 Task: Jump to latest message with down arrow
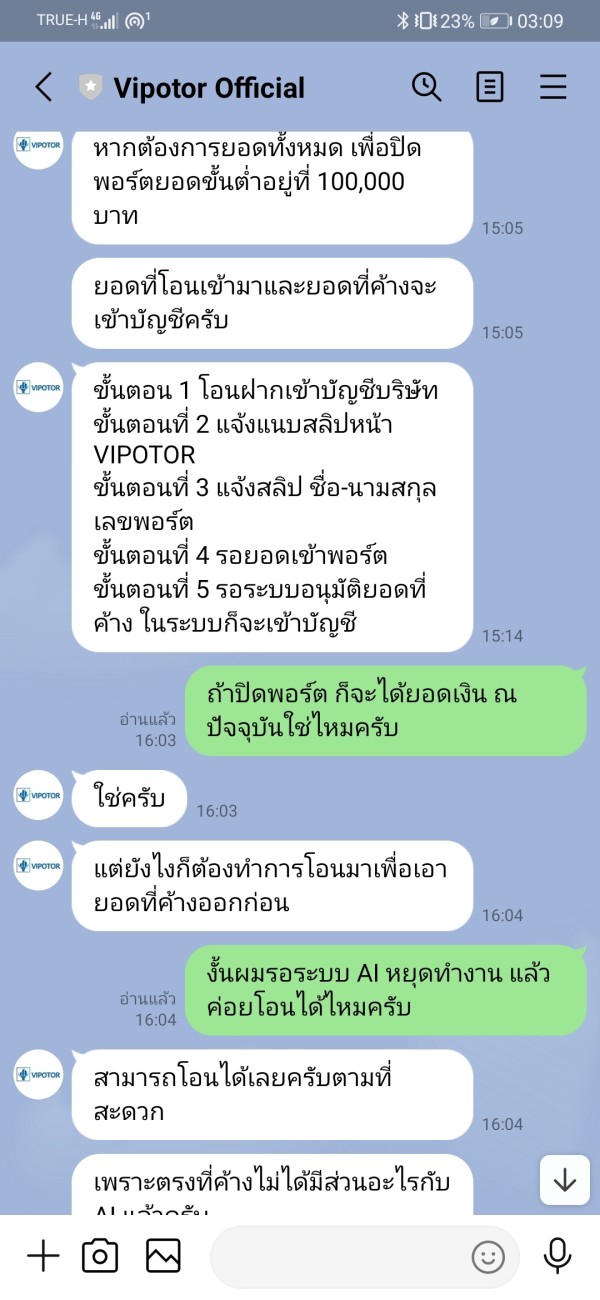click(x=565, y=1180)
